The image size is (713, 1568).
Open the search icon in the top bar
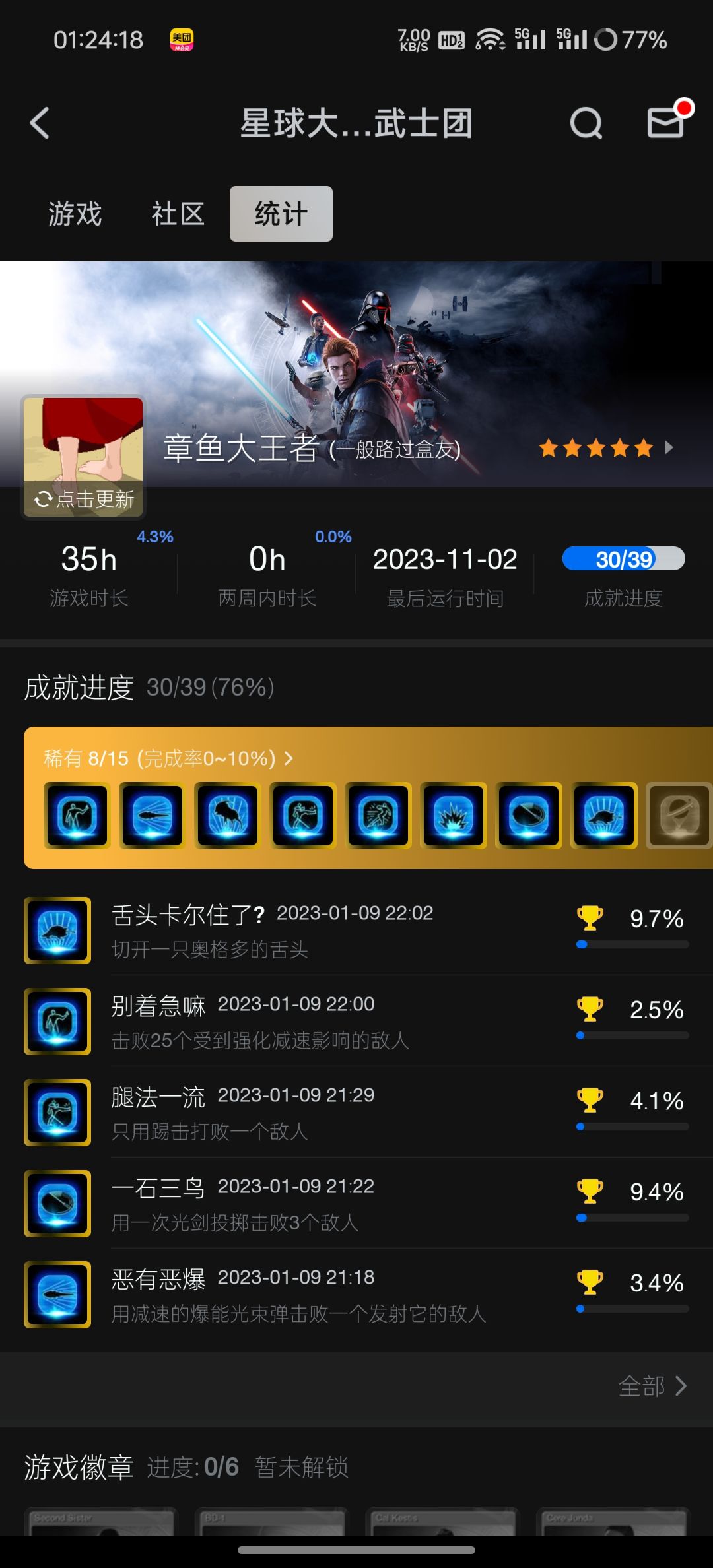click(586, 123)
